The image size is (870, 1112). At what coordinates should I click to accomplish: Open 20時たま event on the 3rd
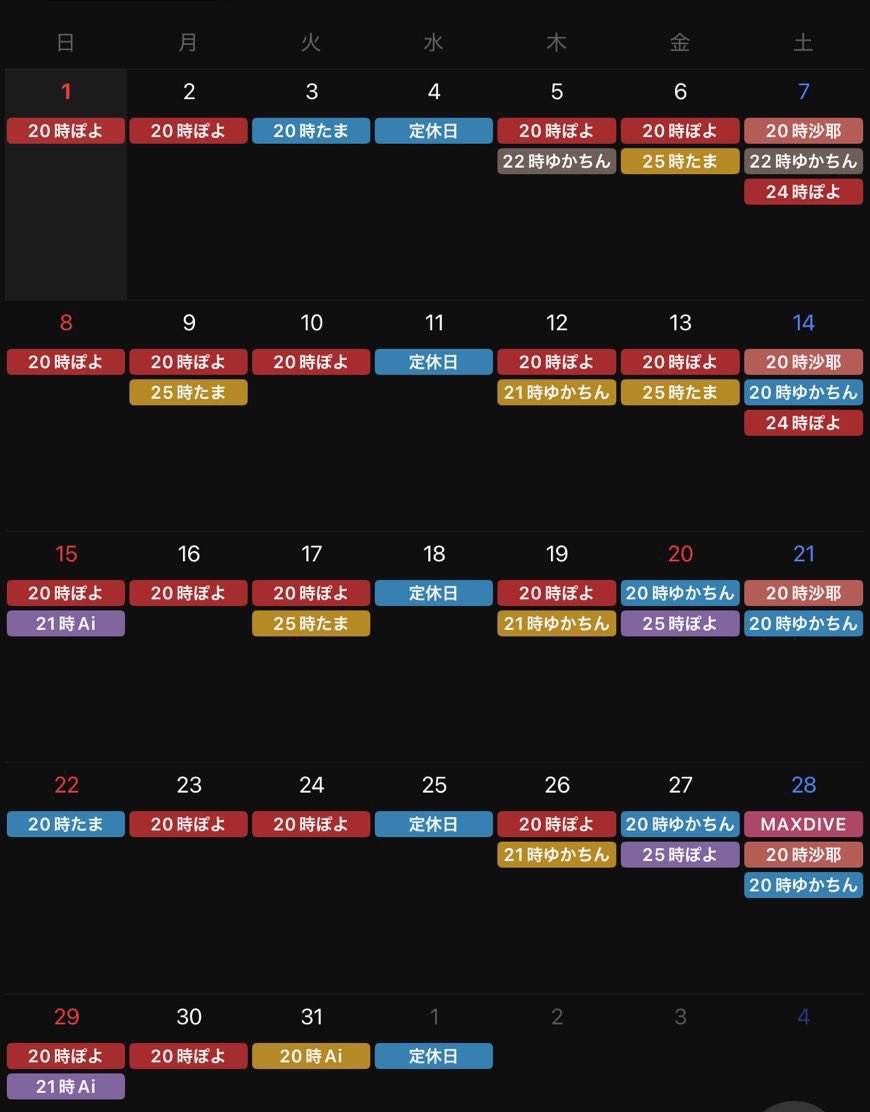[x=311, y=131]
